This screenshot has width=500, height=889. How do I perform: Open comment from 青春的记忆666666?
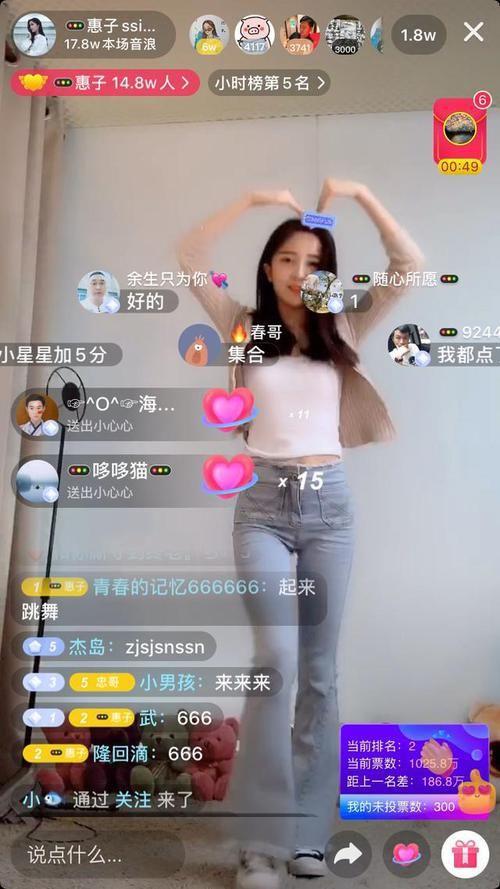coord(168,598)
